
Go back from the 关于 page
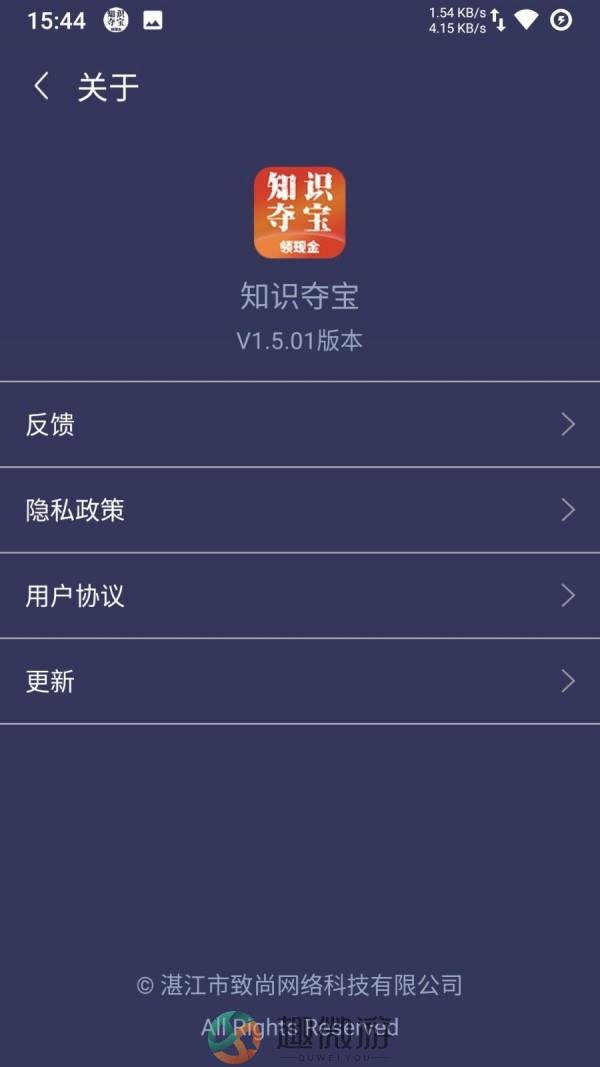pyautogui.click(x=41, y=87)
